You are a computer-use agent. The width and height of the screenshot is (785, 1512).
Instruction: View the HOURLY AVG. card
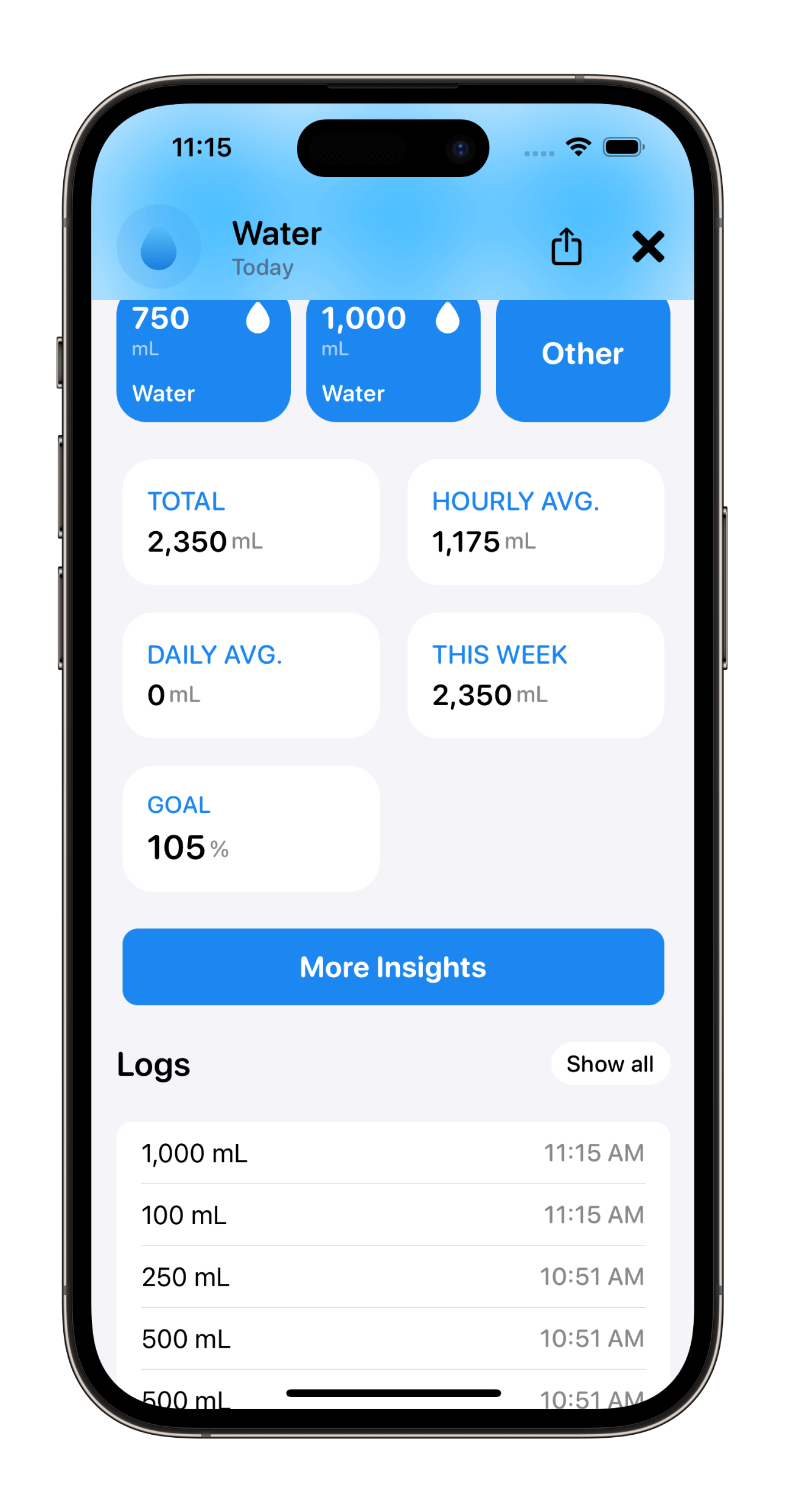[x=536, y=522]
